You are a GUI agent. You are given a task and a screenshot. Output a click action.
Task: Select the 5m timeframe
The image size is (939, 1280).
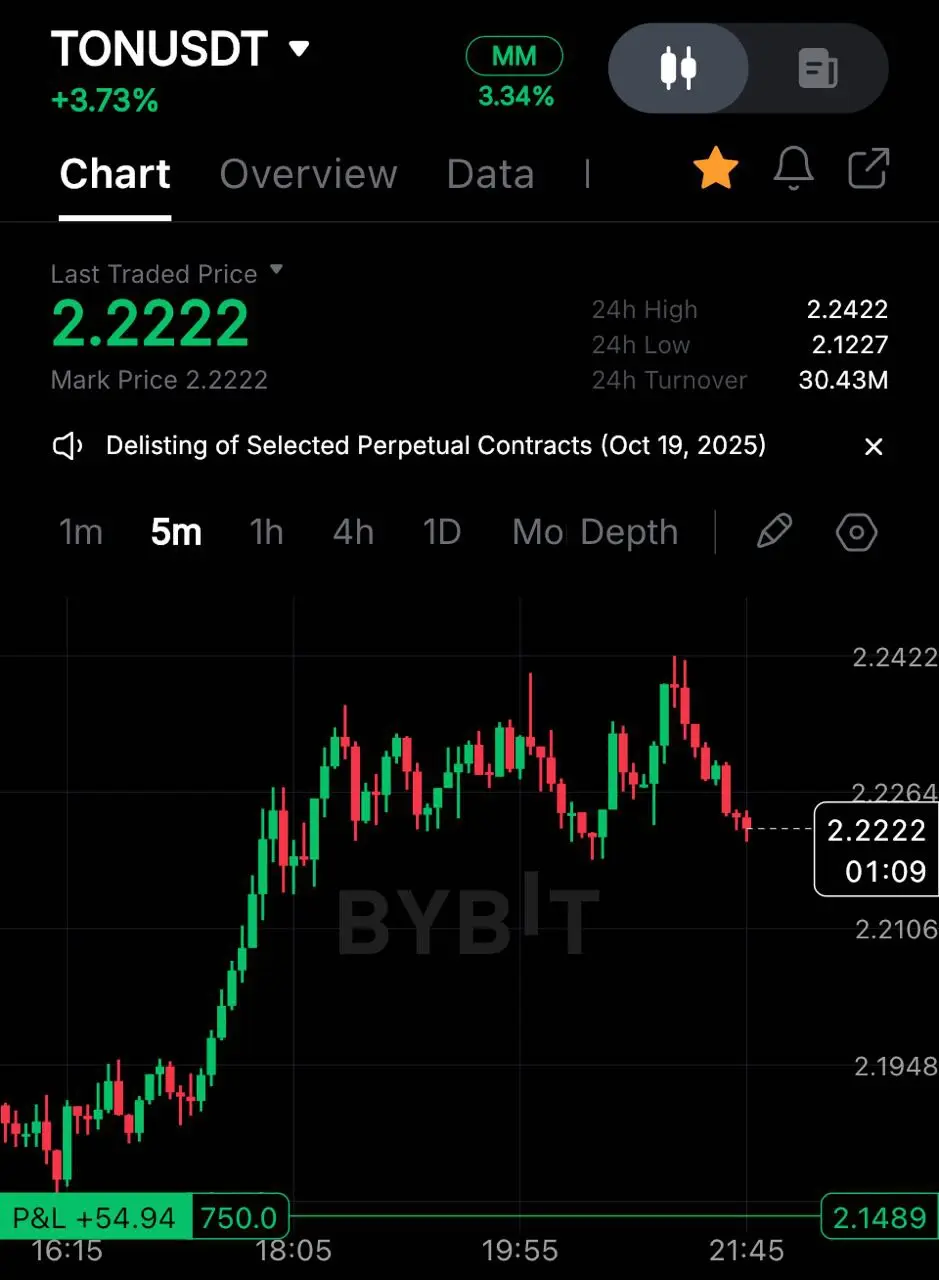[176, 532]
